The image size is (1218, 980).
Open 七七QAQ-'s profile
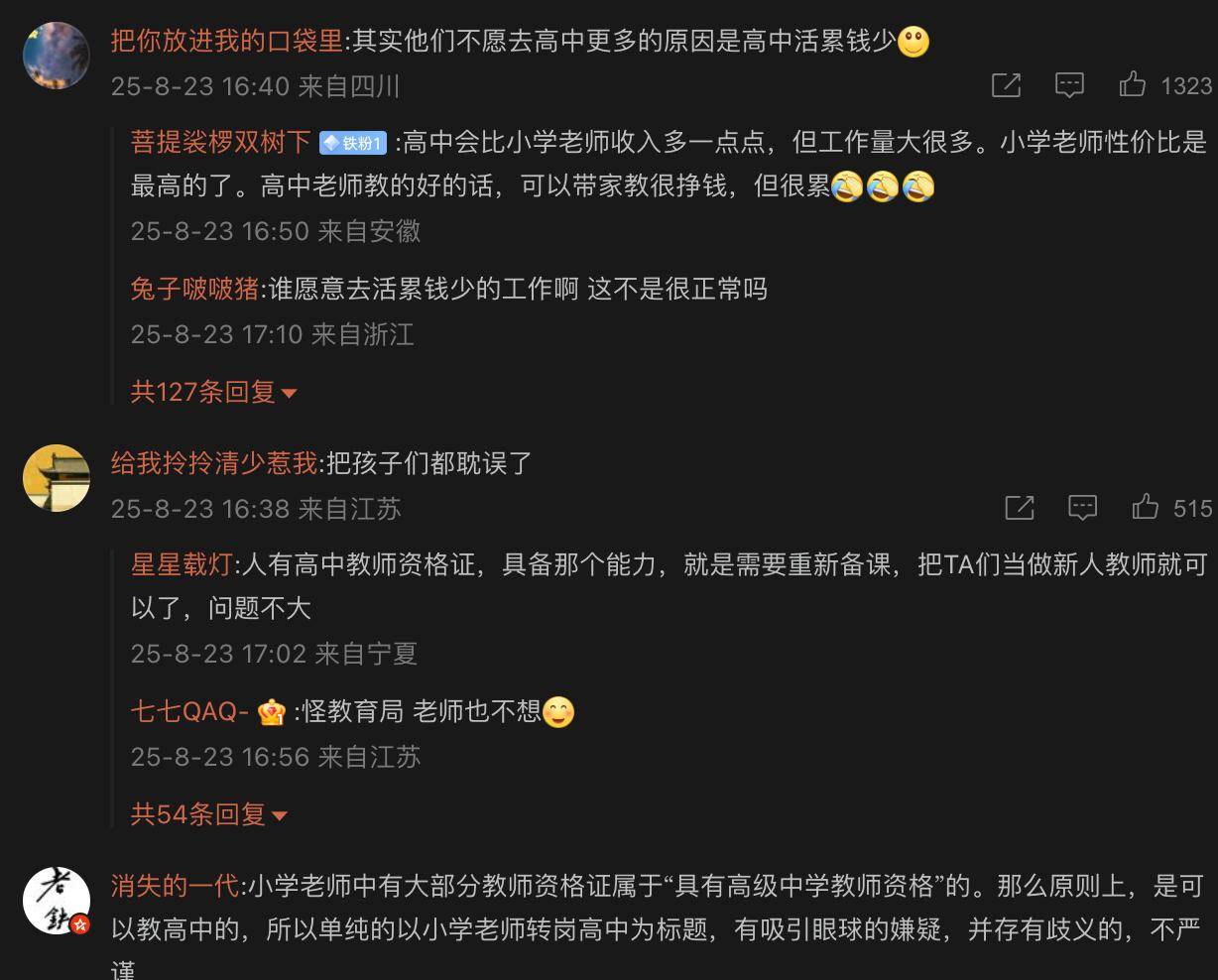tap(189, 711)
